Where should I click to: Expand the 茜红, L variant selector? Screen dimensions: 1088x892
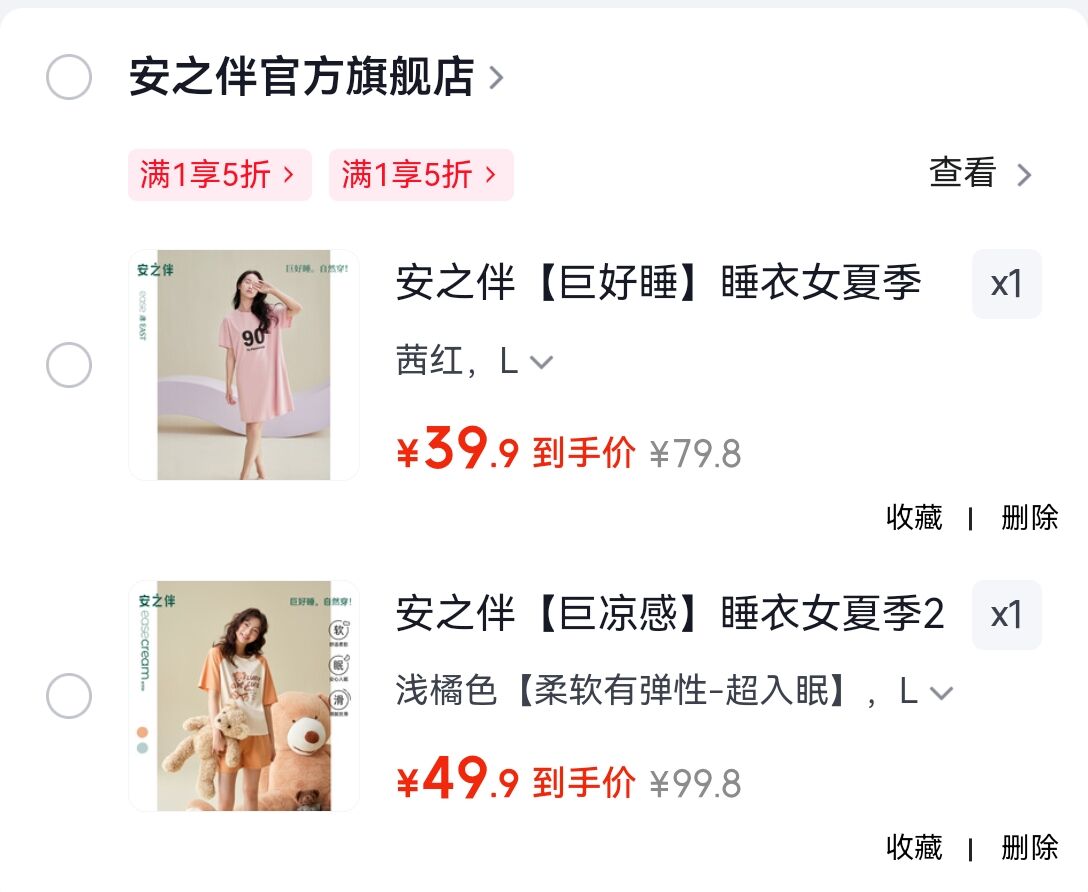[475, 361]
